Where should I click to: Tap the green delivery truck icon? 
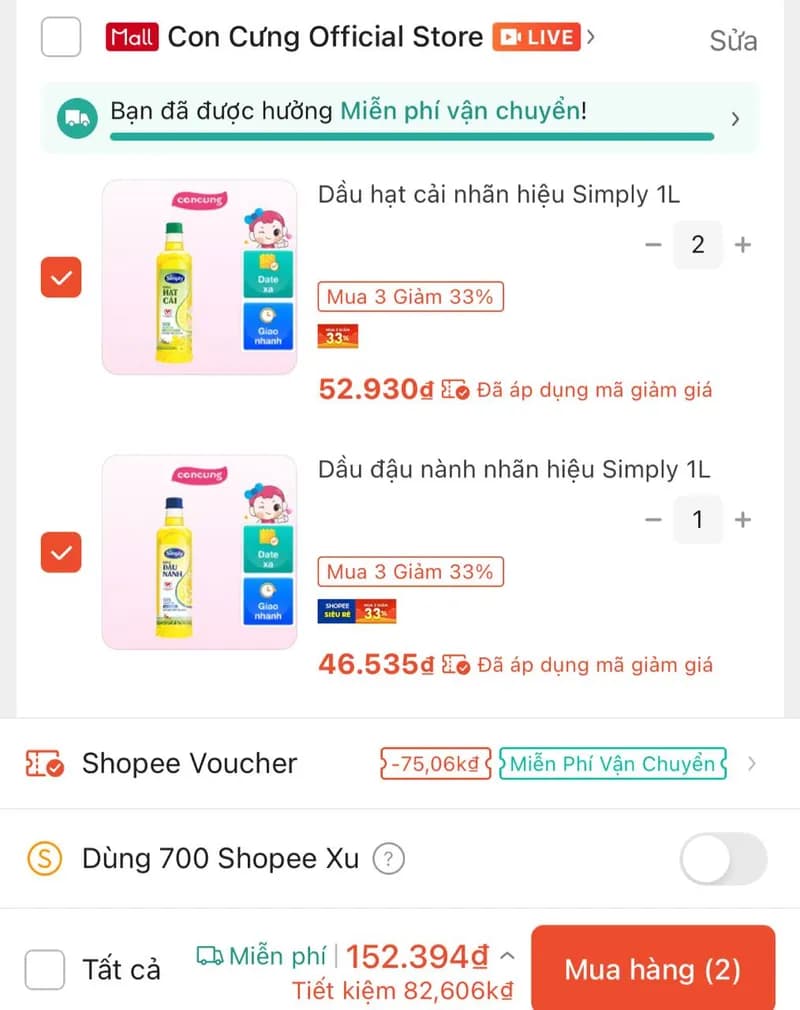click(76, 118)
